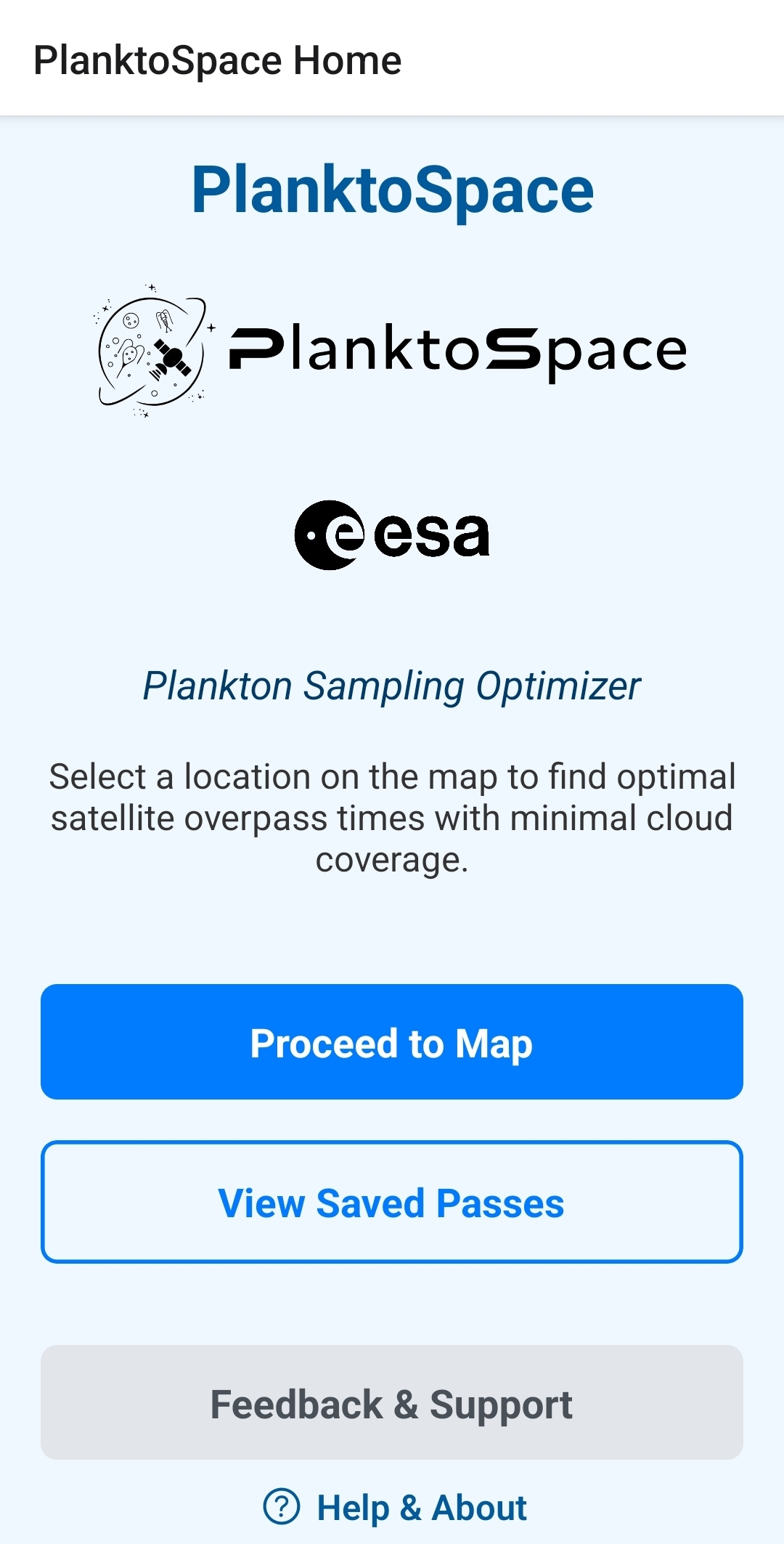Tap the Proceed to Map button
The height and width of the screenshot is (1544, 784).
point(392,1042)
